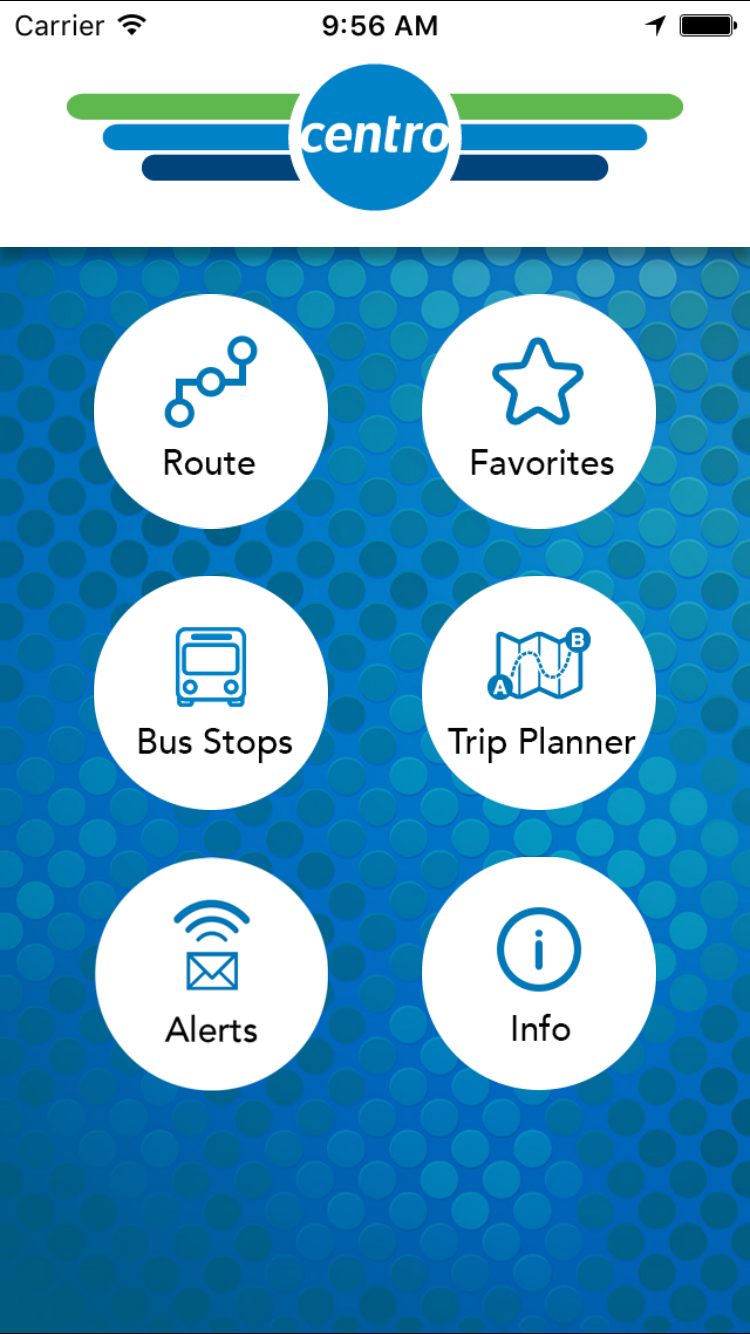The width and height of the screenshot is (750, 1334).
Task: Check service Alerts
Action: (x=211, y=974)
